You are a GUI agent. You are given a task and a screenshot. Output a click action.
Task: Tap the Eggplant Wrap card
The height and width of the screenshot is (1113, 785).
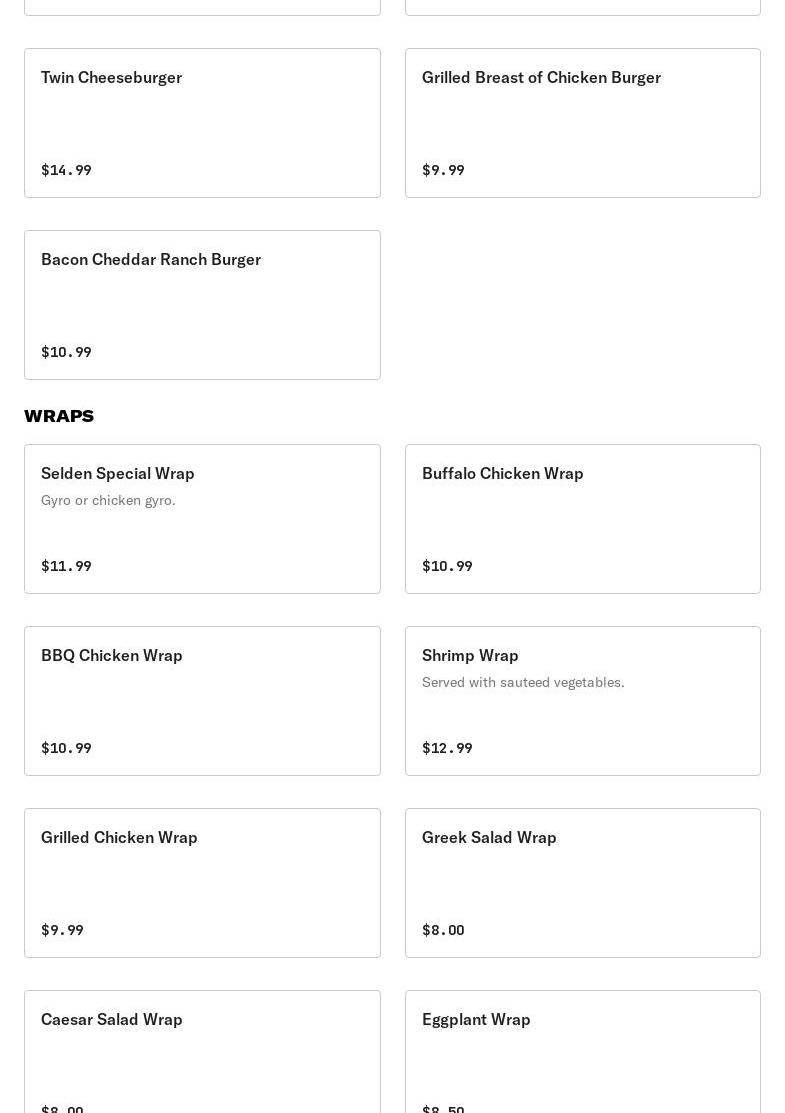(x=583, y=1052)
